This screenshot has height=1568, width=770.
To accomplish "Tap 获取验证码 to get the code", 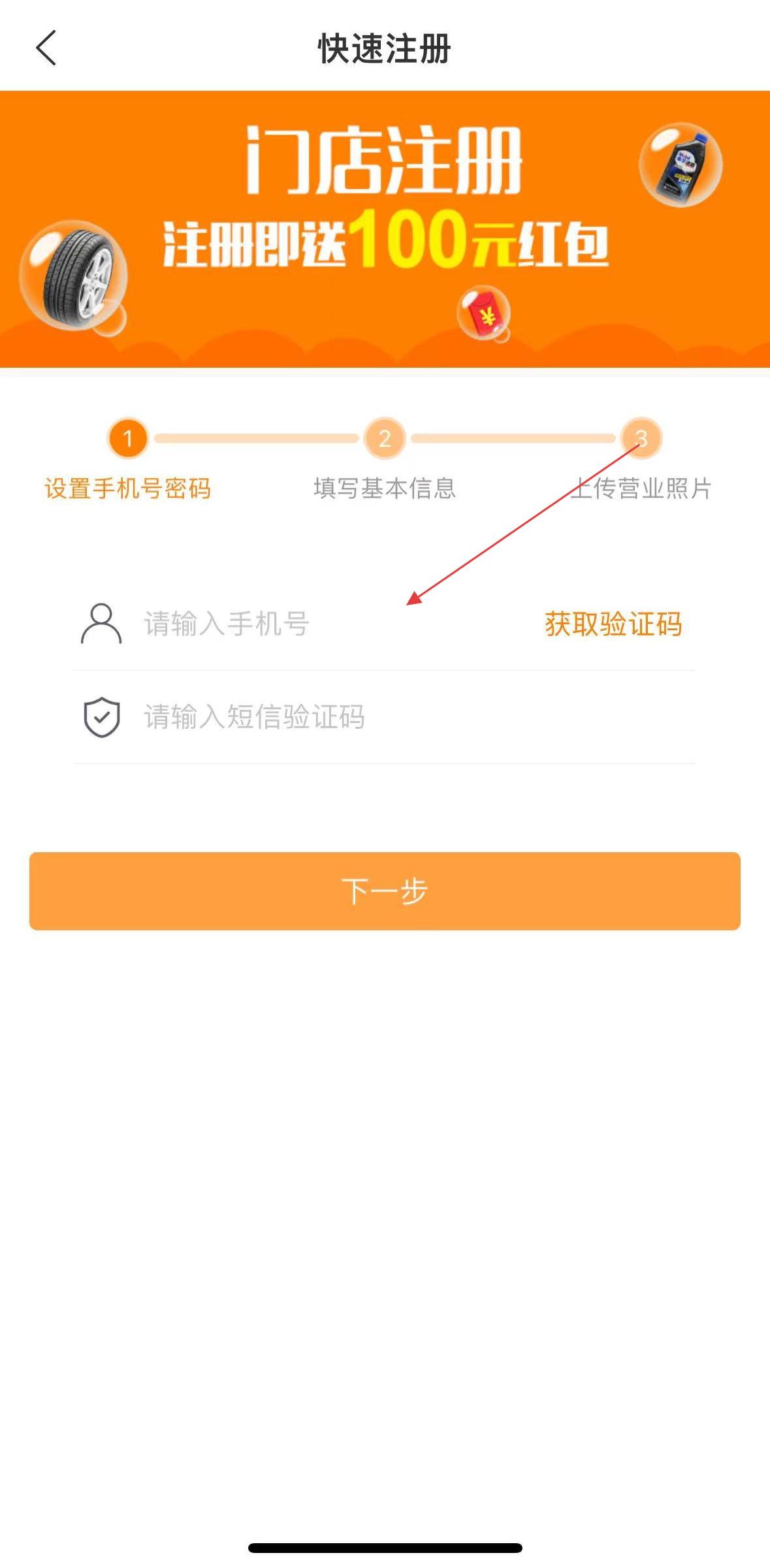I will pos(613,624).
